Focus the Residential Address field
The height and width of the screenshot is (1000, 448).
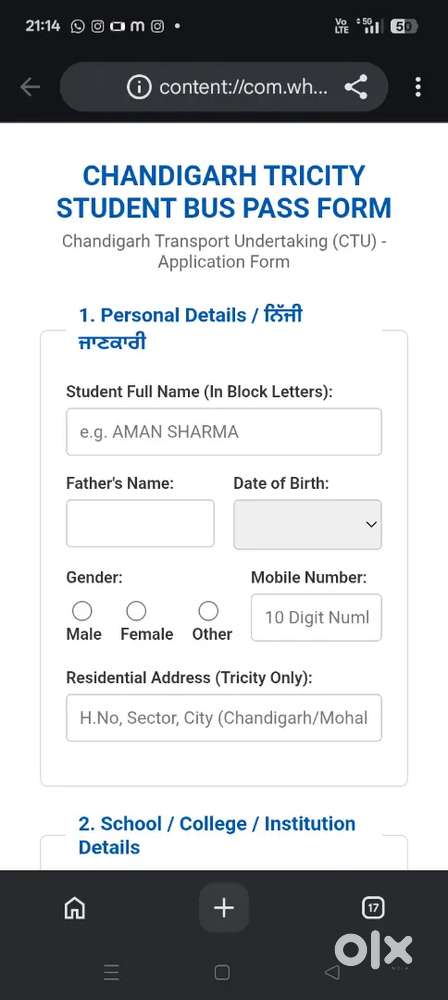(224, 717)
